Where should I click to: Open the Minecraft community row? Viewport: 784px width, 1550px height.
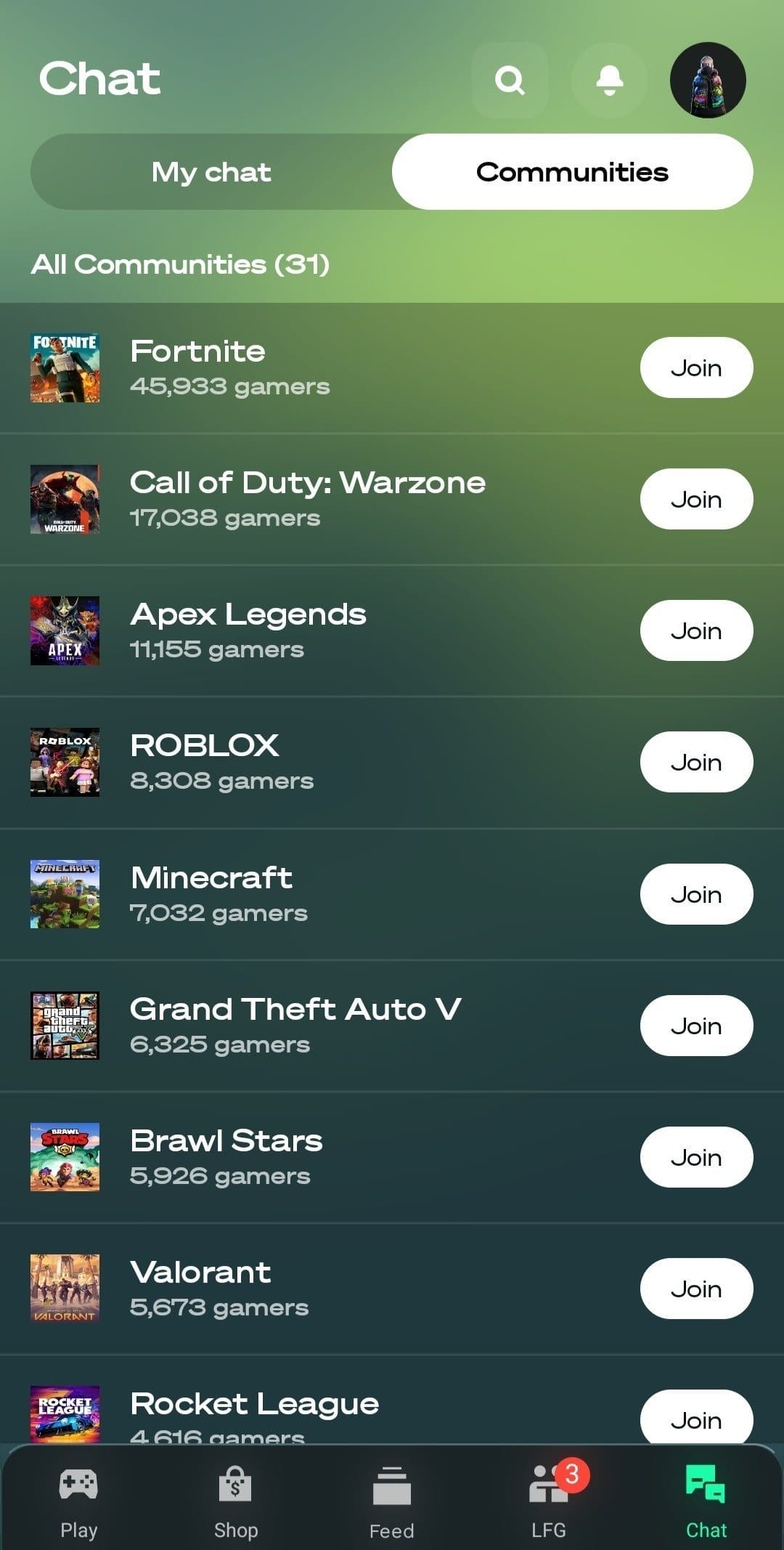point(290,894)
